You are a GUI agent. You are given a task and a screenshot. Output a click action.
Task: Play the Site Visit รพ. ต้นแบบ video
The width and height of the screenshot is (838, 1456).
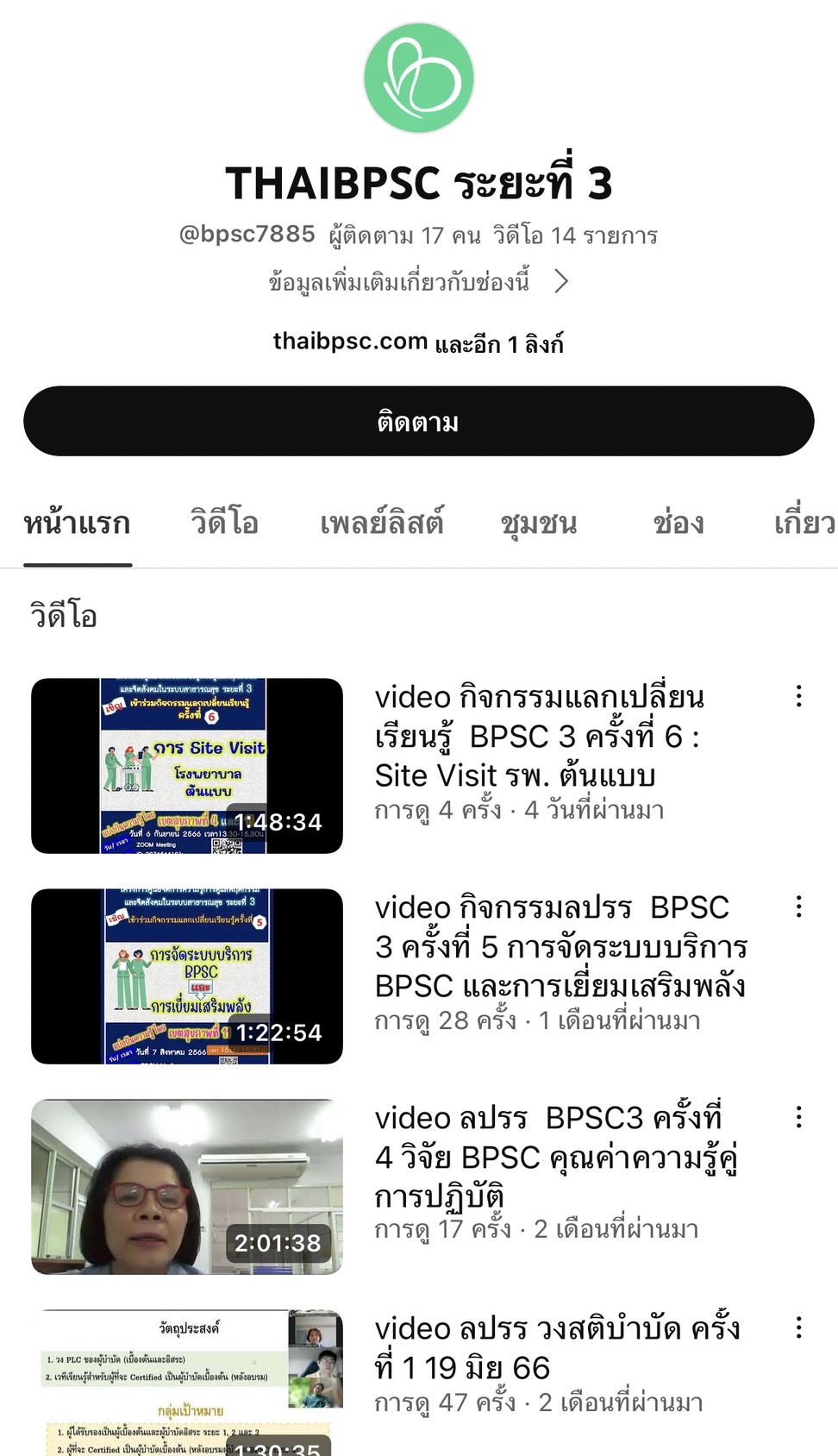pyautogui.click(x=187, y=766)
